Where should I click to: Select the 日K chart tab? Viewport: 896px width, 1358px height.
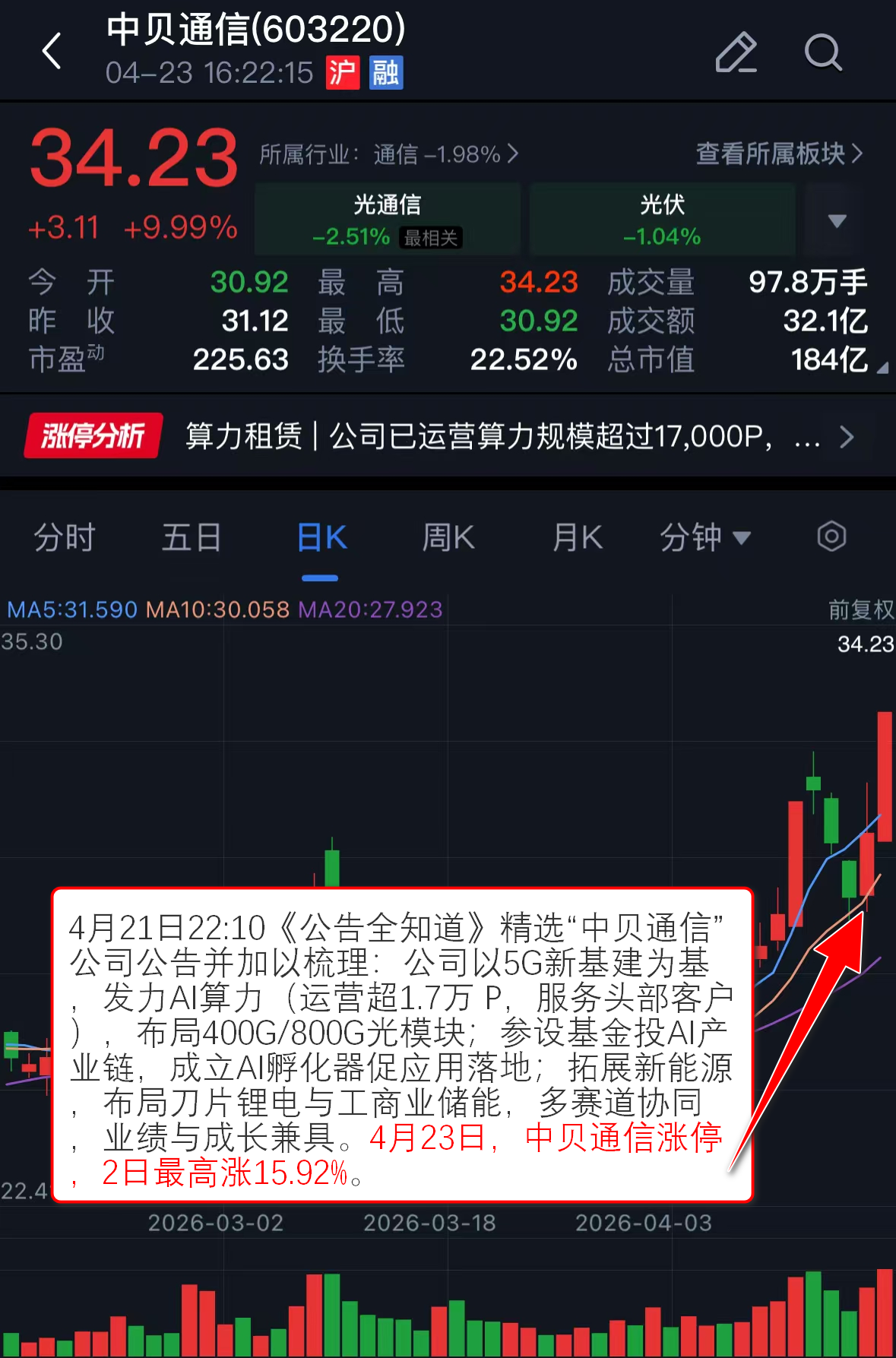pos(321,538)
